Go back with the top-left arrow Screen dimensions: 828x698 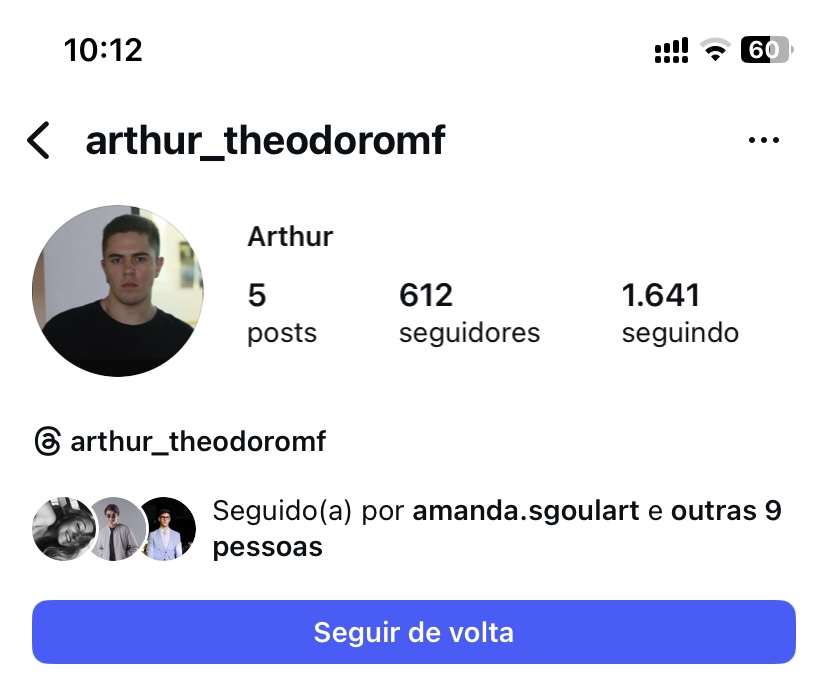(38, 141)
